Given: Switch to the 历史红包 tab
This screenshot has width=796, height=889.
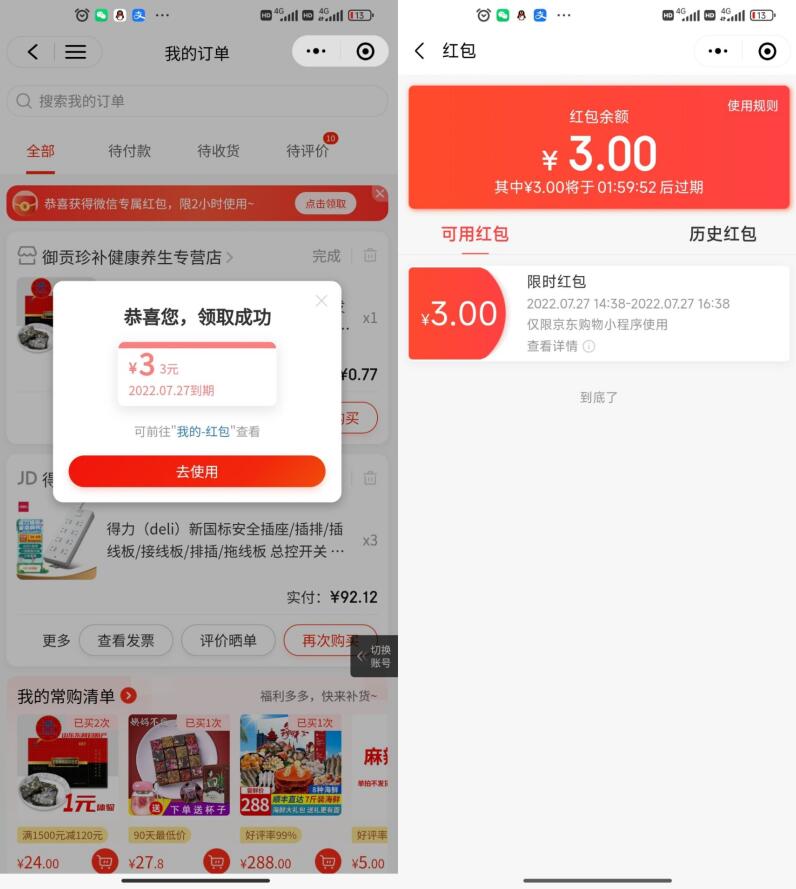Looking at the screenshot, I should pyautogui.click(x=722, y=234).
